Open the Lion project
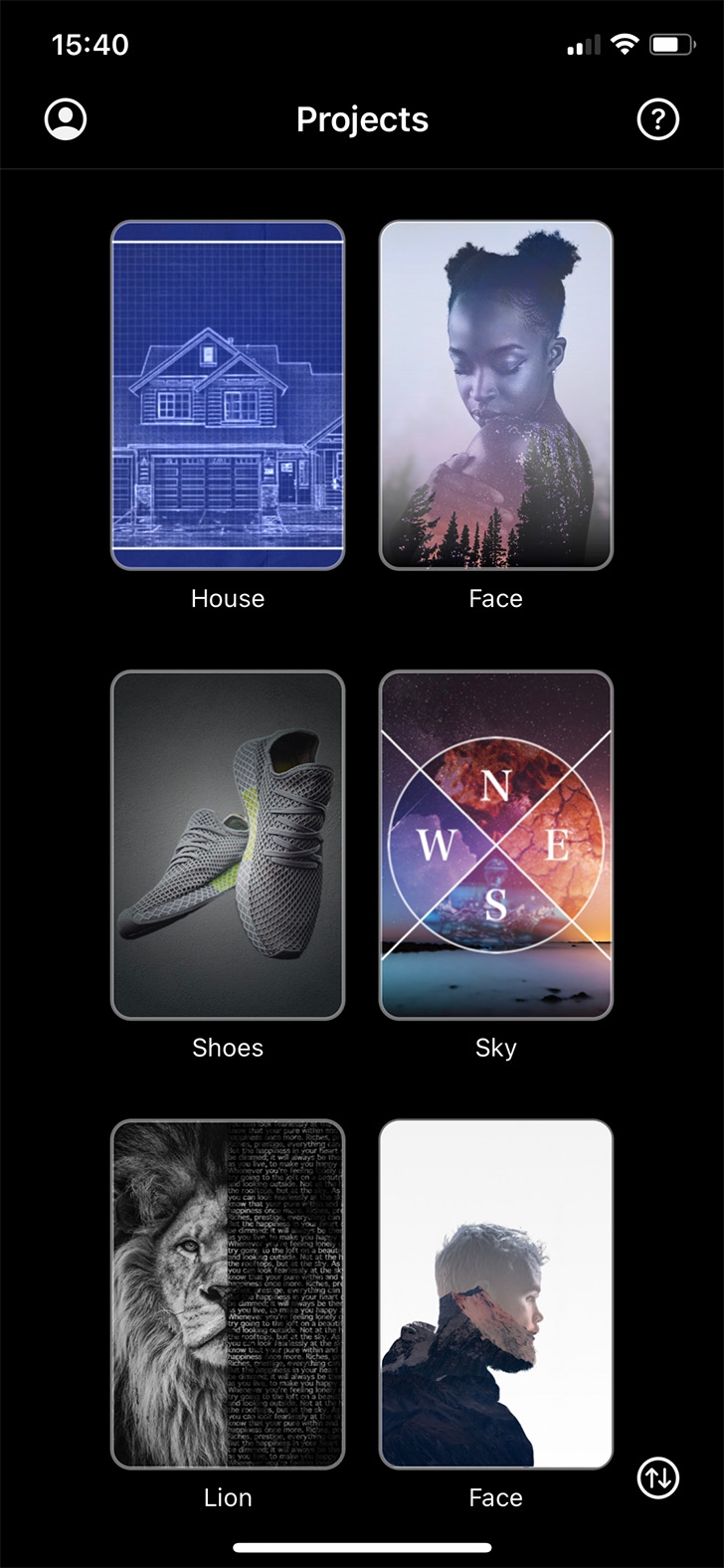Image resolution: width=724 pixels, height=1568 pixels. pos(228,1293)
